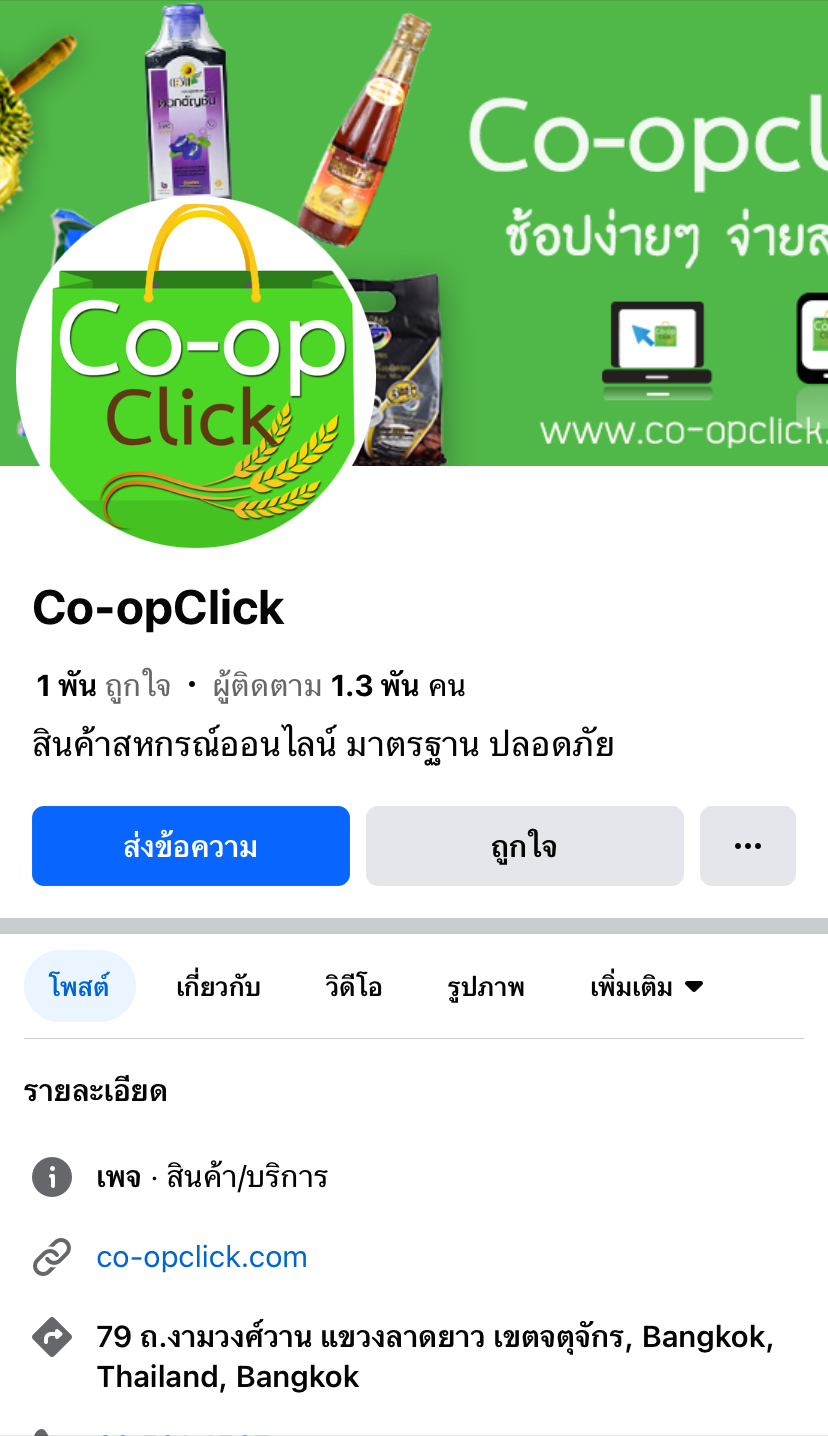Open the three-dot more options button
The image size is (828, 1436).
(x=747, y=846)
